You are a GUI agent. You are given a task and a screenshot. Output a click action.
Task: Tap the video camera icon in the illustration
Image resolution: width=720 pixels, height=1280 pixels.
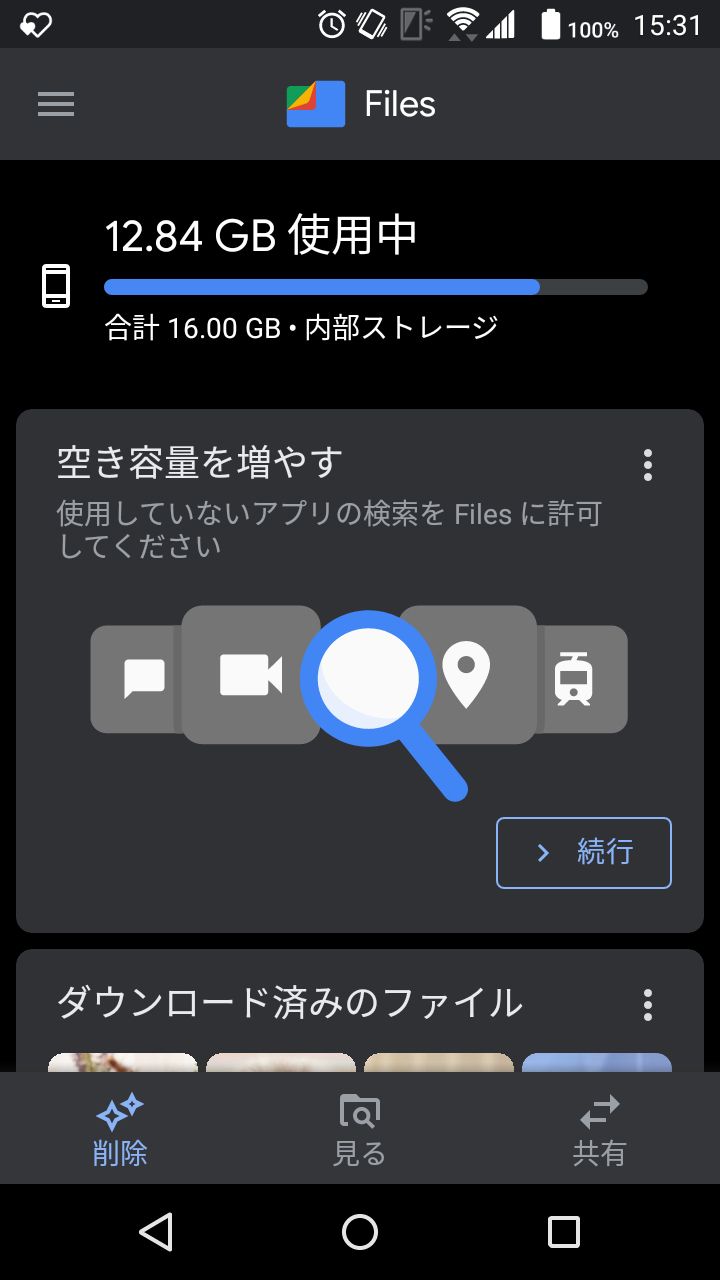250,673
